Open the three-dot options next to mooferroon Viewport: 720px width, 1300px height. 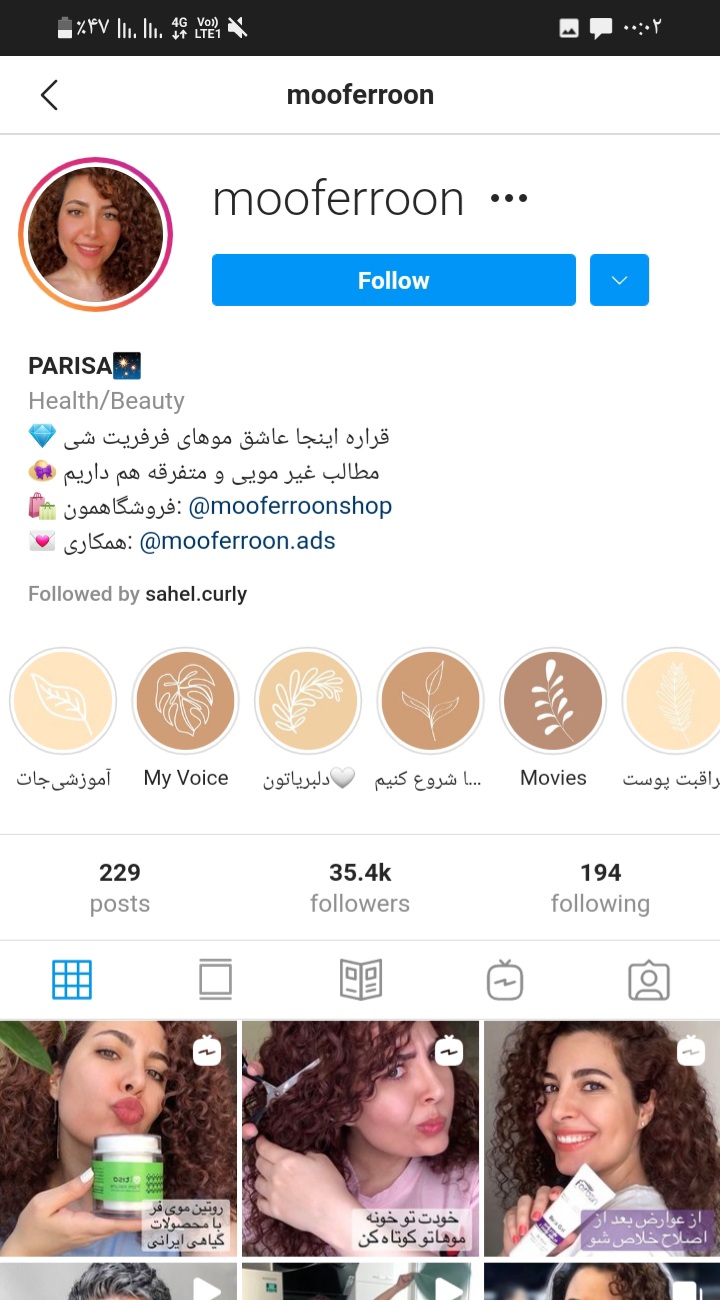coord(508,199)
